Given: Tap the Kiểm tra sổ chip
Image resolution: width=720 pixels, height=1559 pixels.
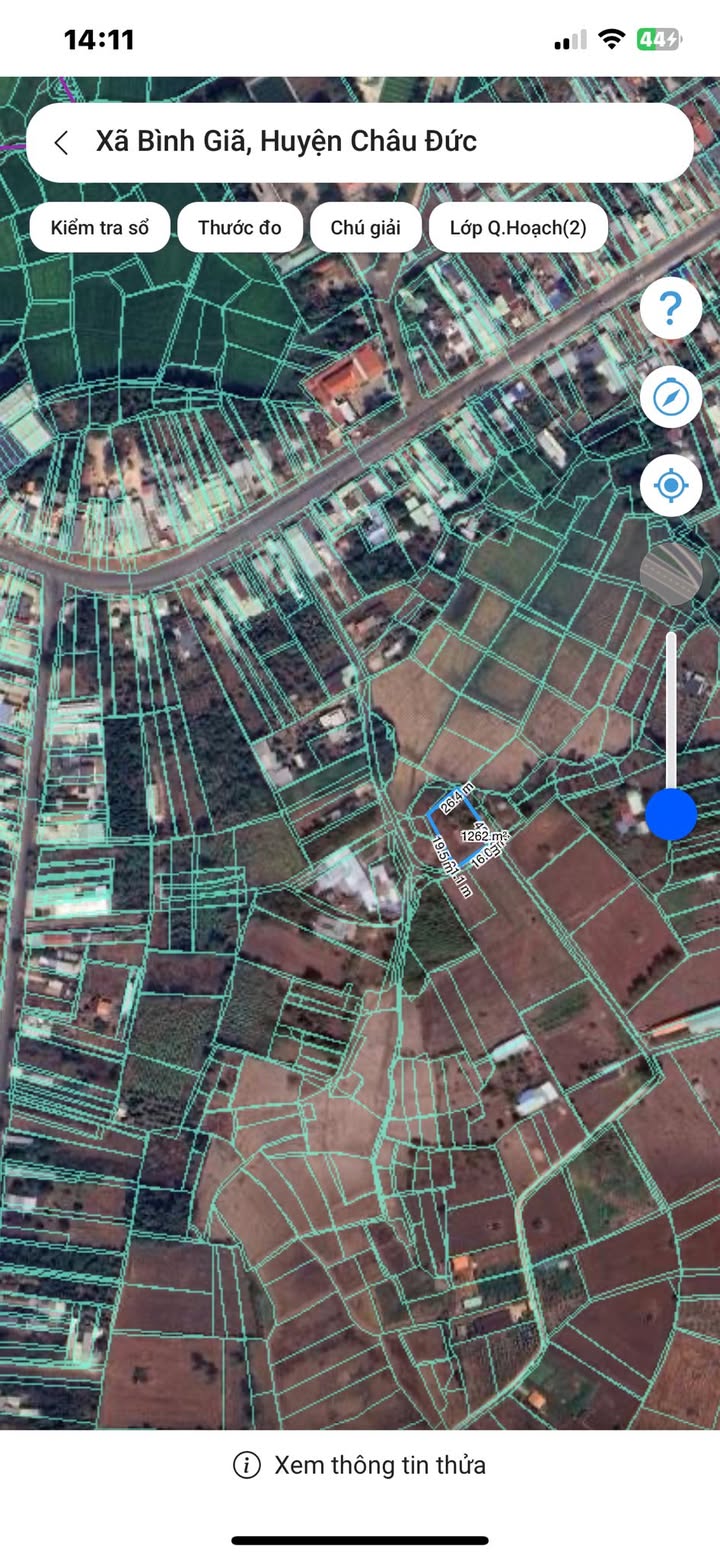Looking at the screenshot, I should tap(99, 228).
